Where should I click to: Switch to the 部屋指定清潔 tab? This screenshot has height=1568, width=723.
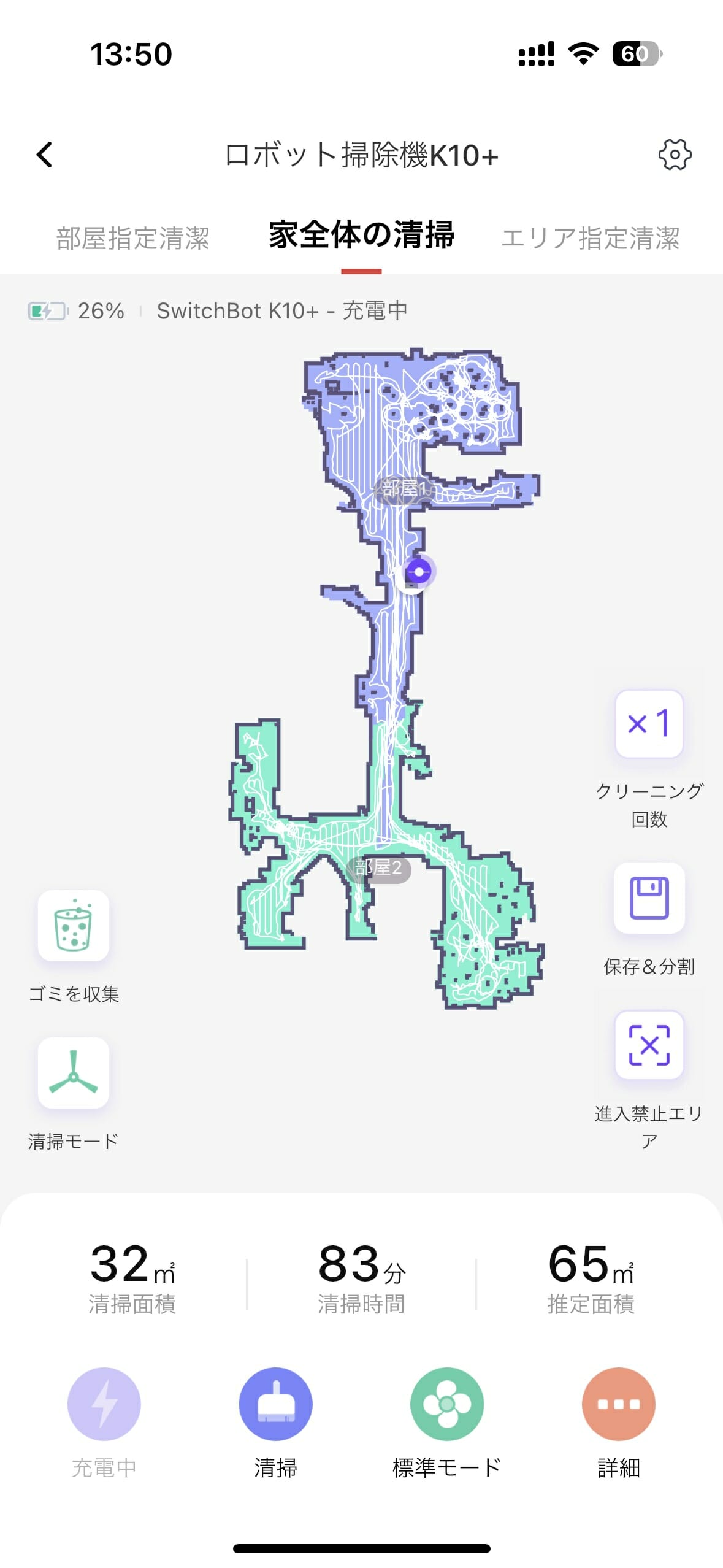[x=132, y=238]
